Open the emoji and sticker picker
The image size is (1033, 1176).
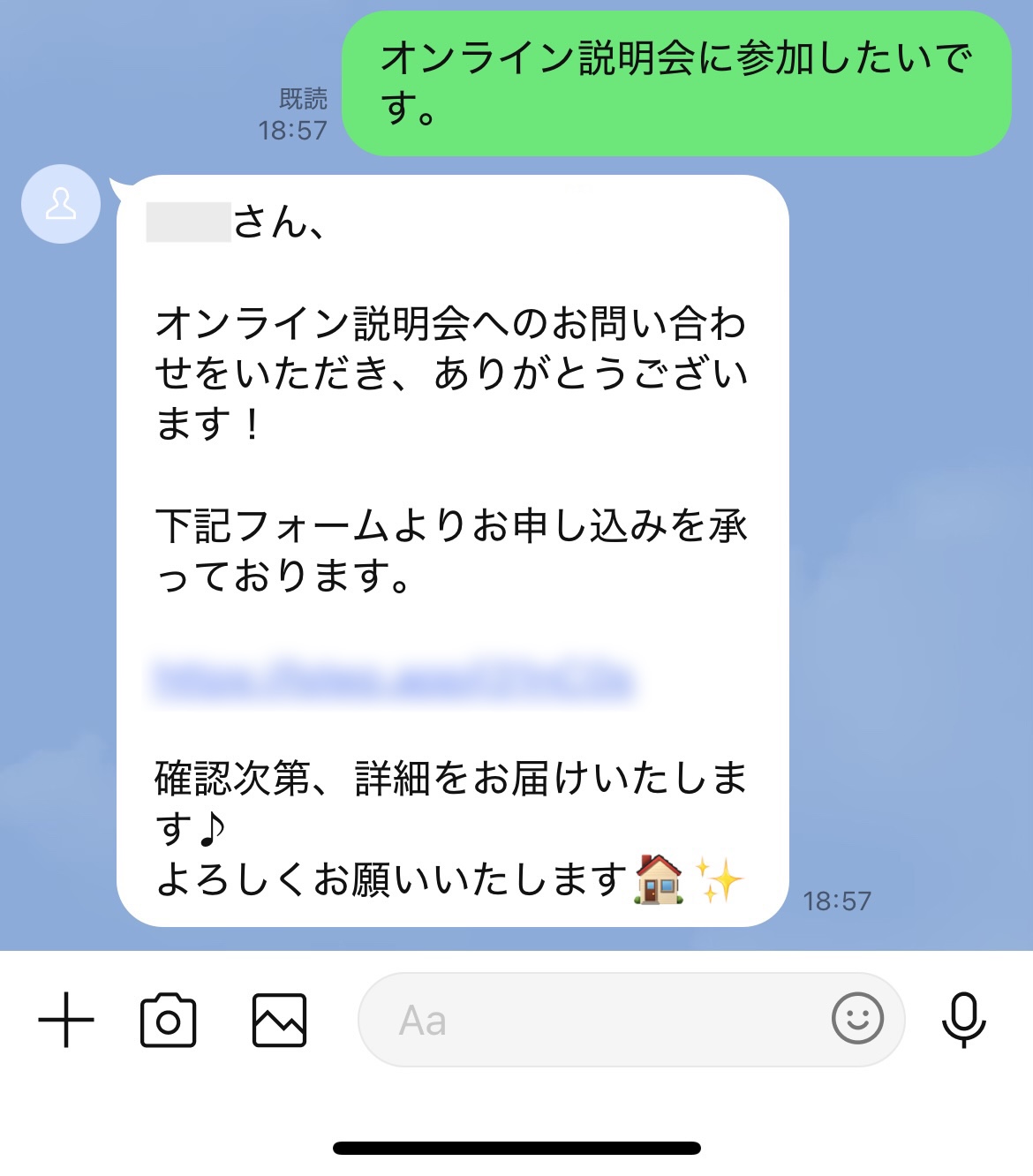click(x=857, y=1018)
